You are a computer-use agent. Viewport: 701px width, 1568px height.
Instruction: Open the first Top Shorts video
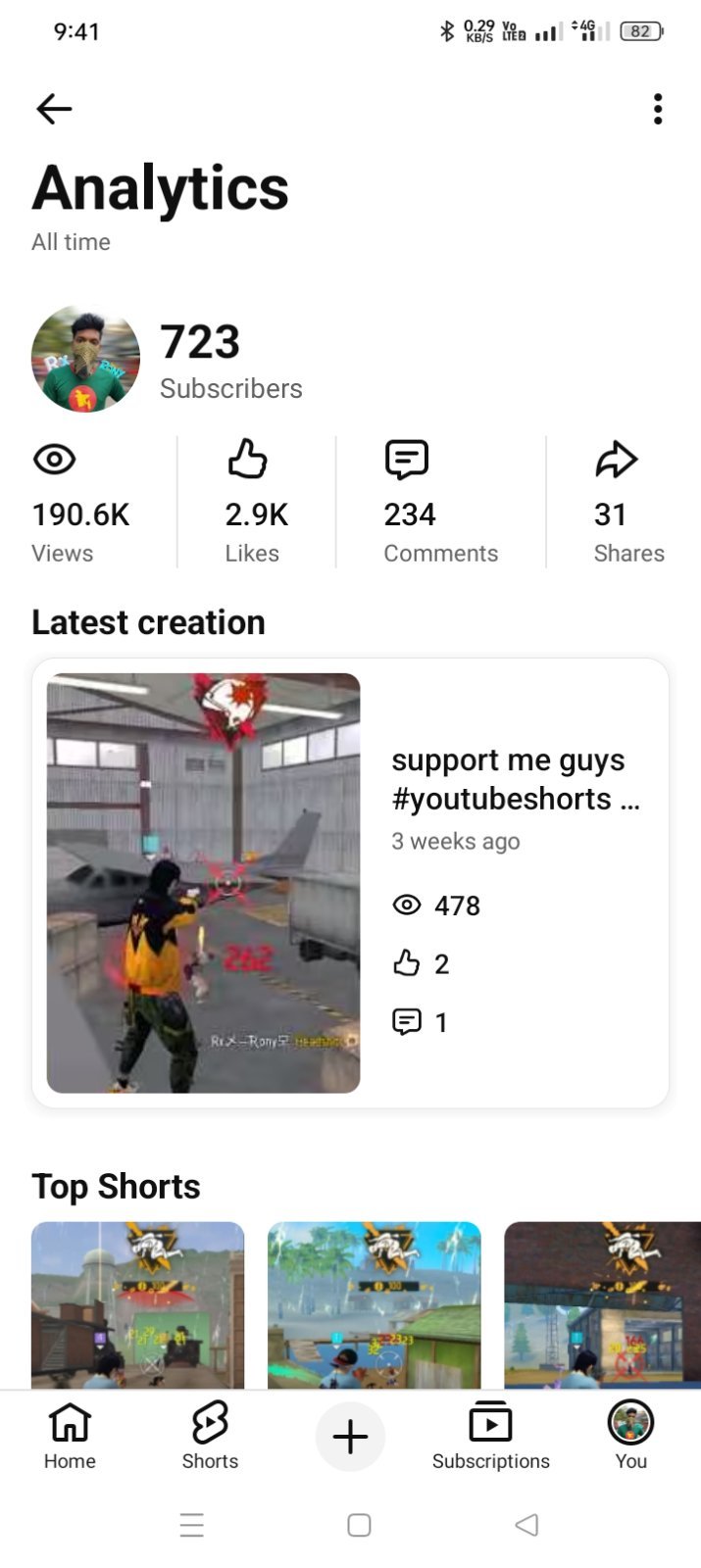point(137,1304)
